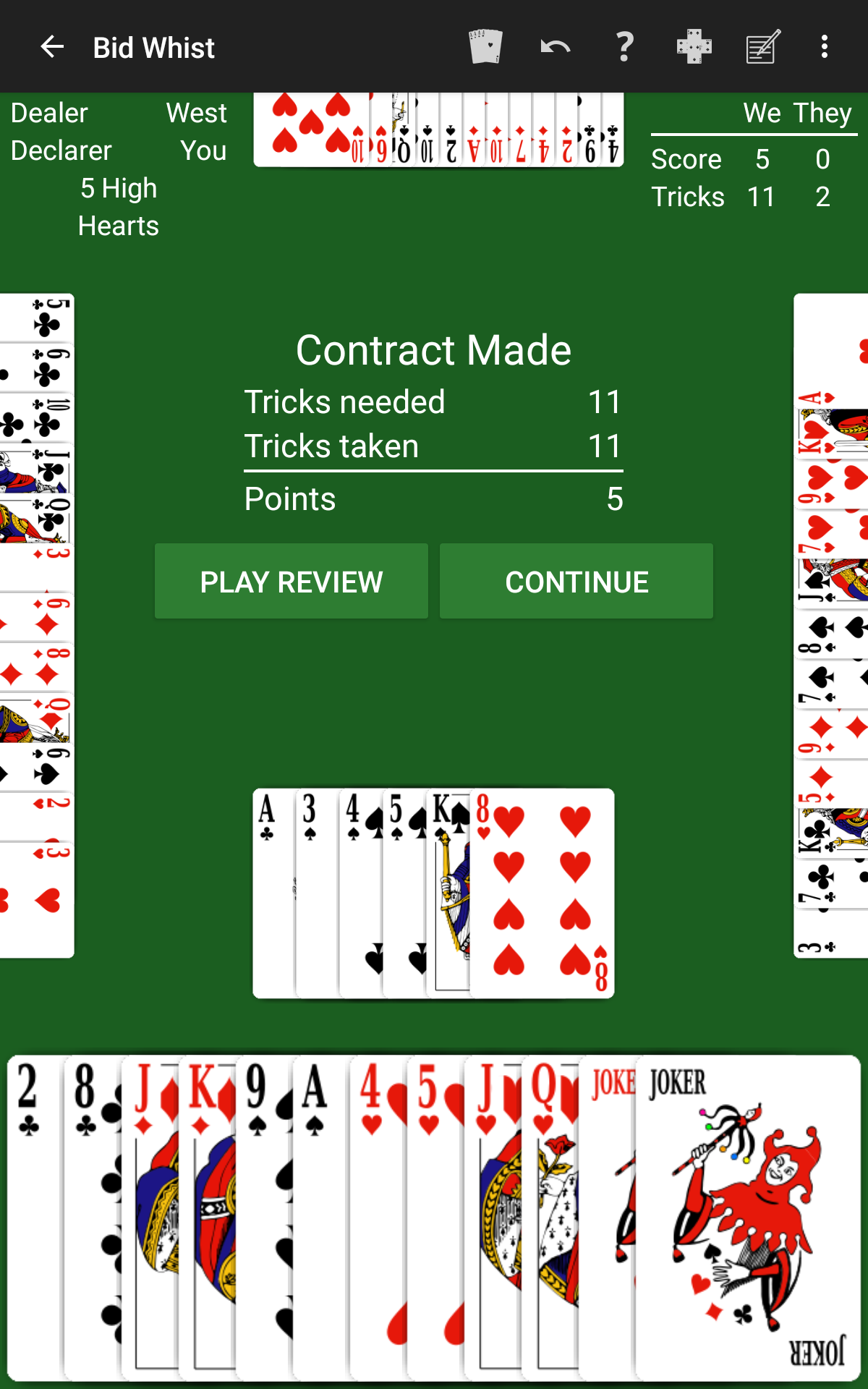Open the help question mark
The height and width of the screenshot is (1389, 868).
pyautogui.click(x=624, y=47)
